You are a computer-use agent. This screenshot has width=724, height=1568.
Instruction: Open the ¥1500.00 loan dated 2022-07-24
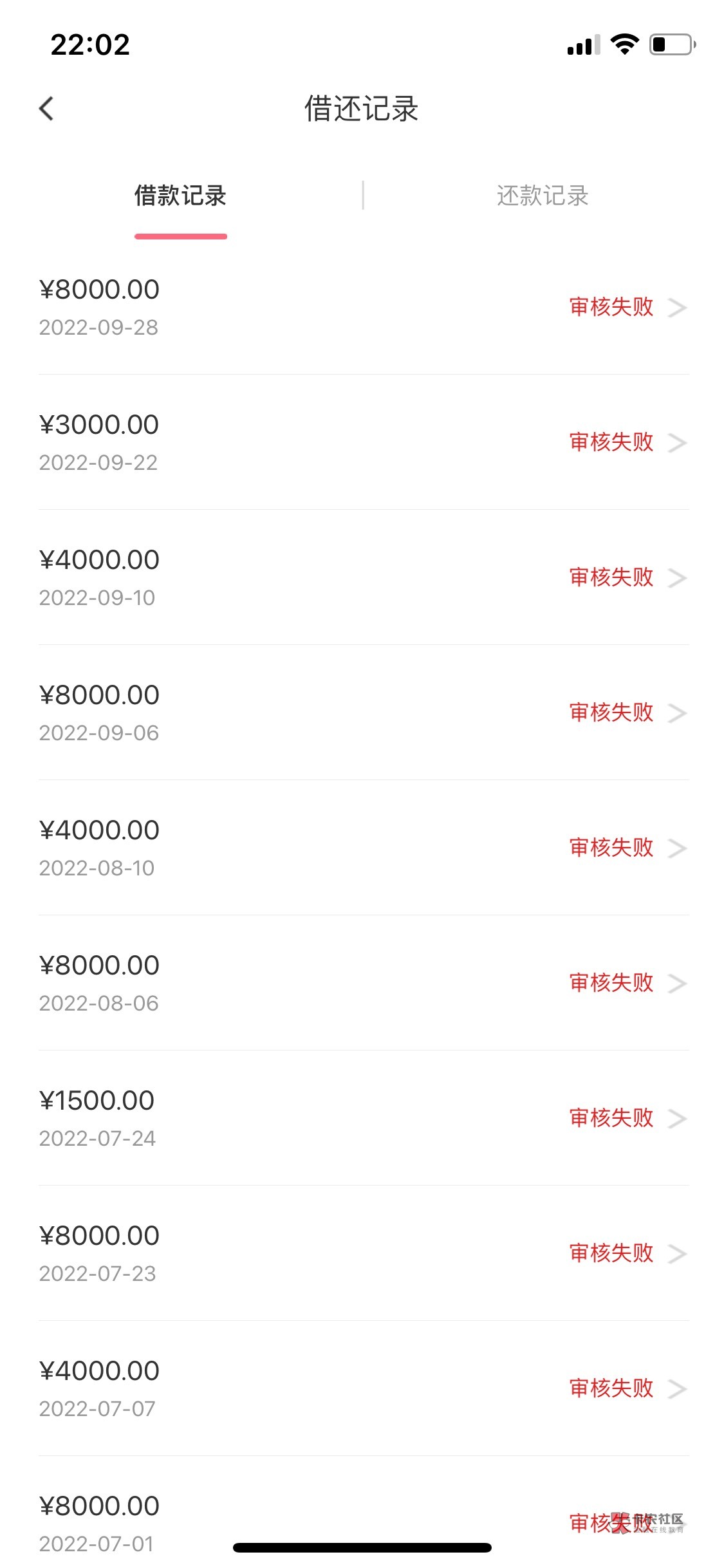364,1119
